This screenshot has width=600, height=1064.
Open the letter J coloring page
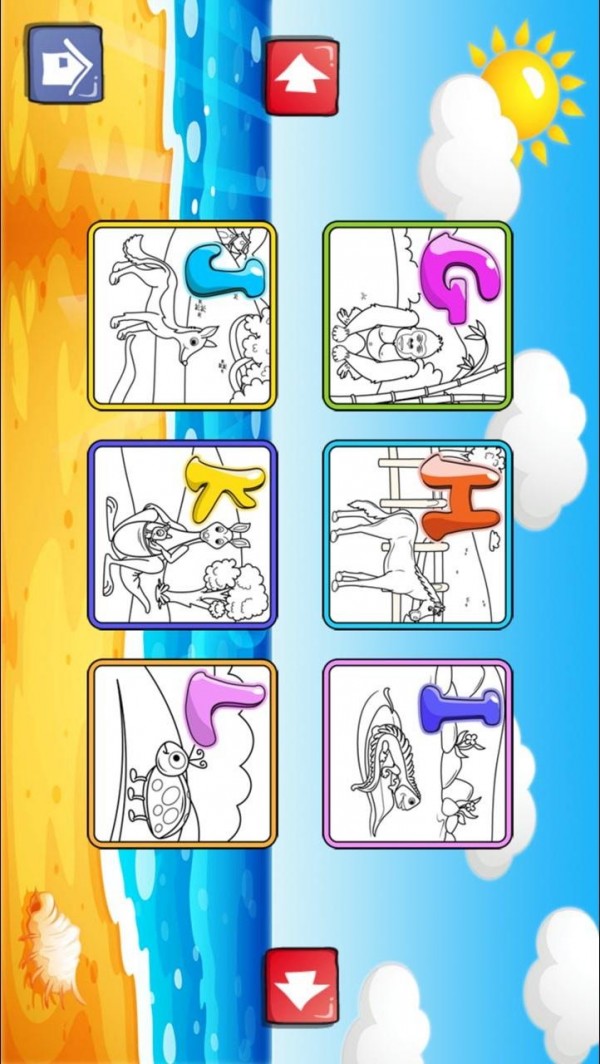[182, 315]
